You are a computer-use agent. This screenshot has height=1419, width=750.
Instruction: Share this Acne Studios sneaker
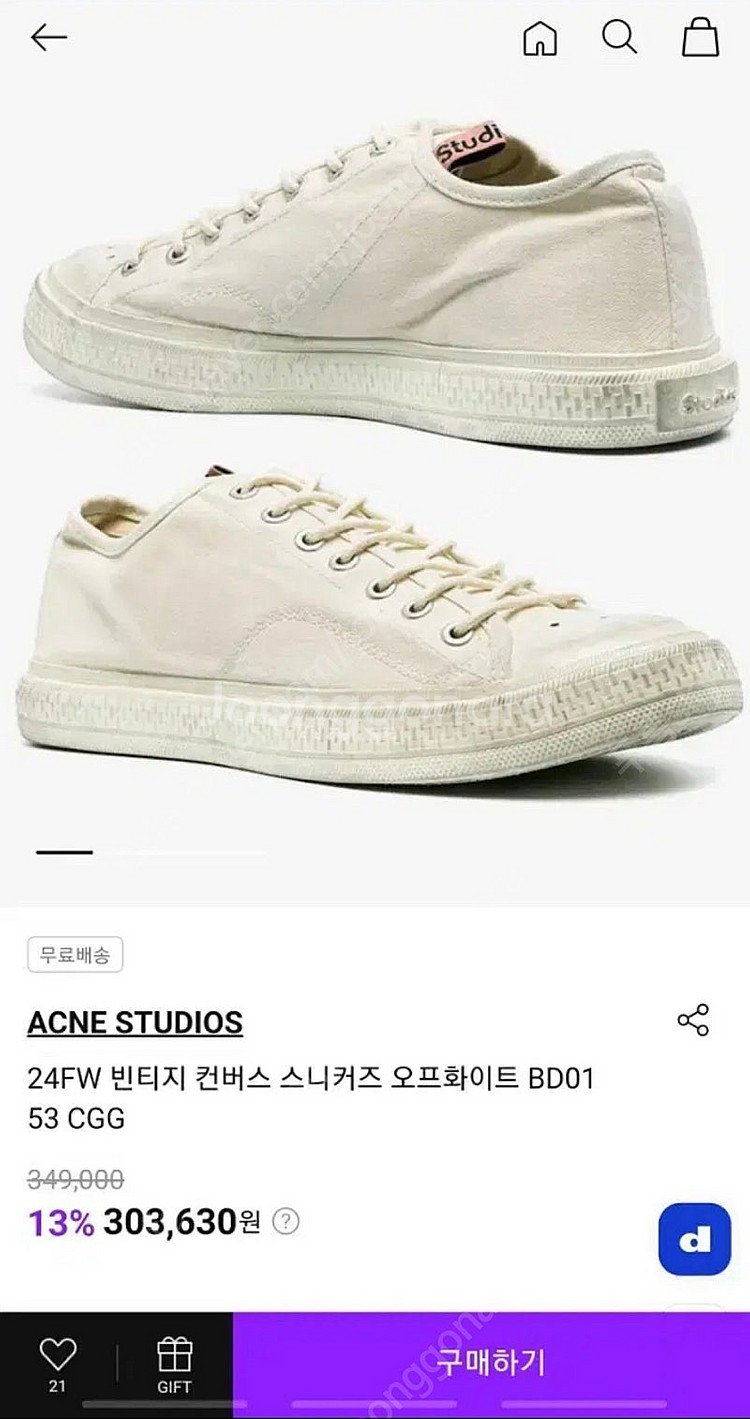coord(693,1020)
